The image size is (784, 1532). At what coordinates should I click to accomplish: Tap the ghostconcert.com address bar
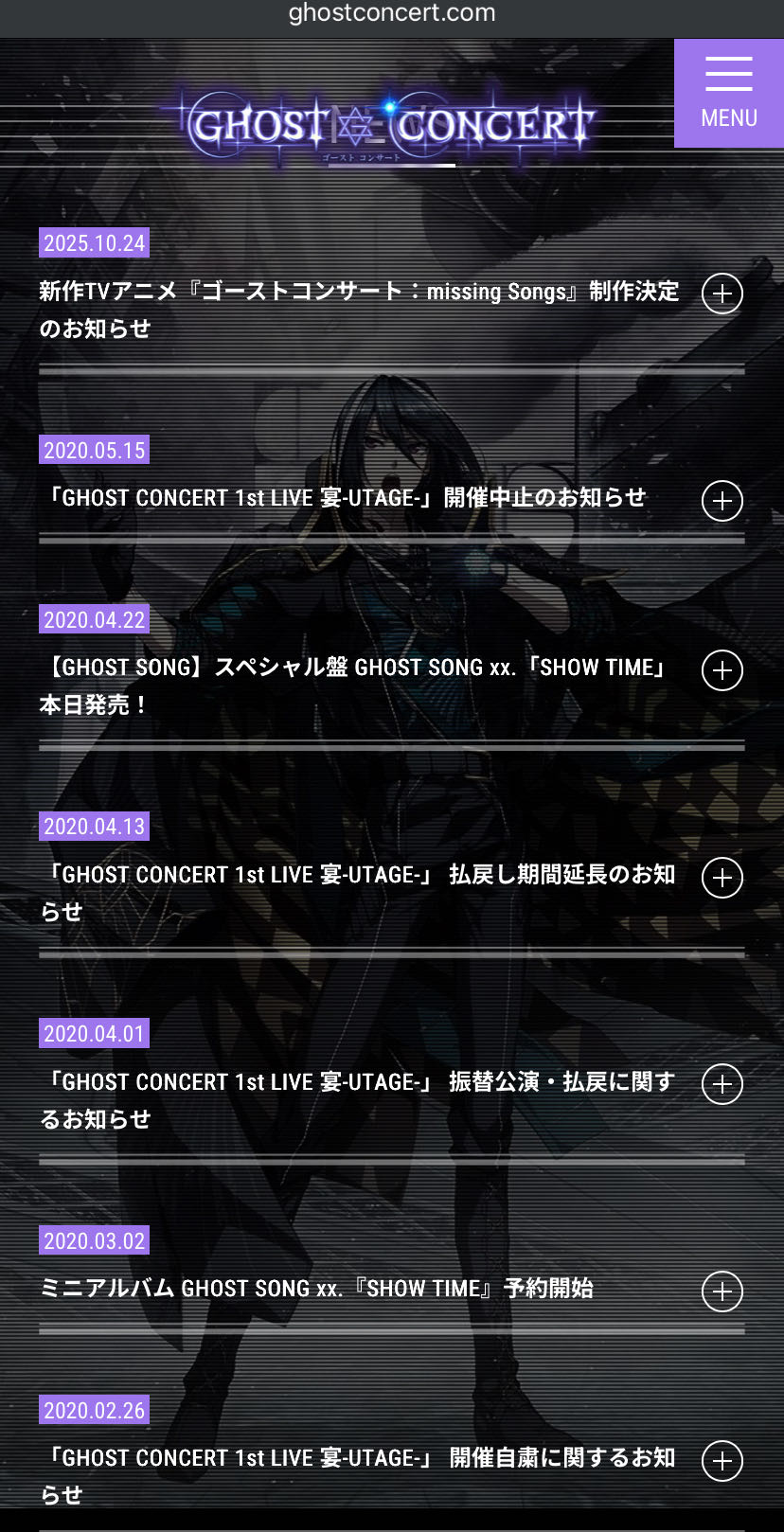coord(391,13)
